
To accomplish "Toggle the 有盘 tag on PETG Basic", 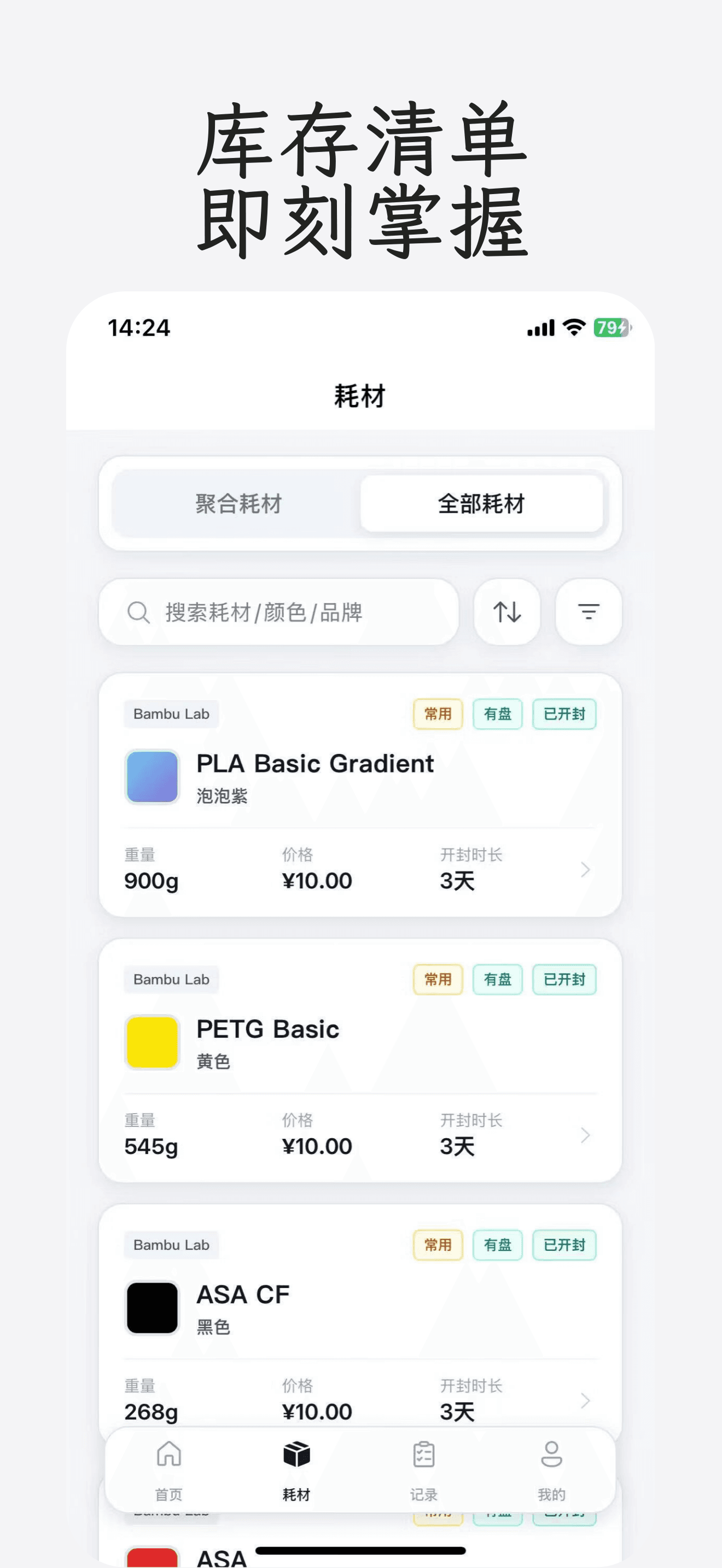I will pos(497,979).
